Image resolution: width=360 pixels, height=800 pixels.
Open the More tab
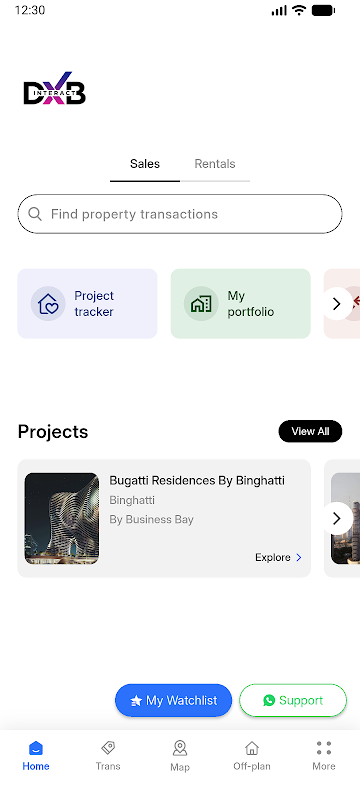point(324,756)
